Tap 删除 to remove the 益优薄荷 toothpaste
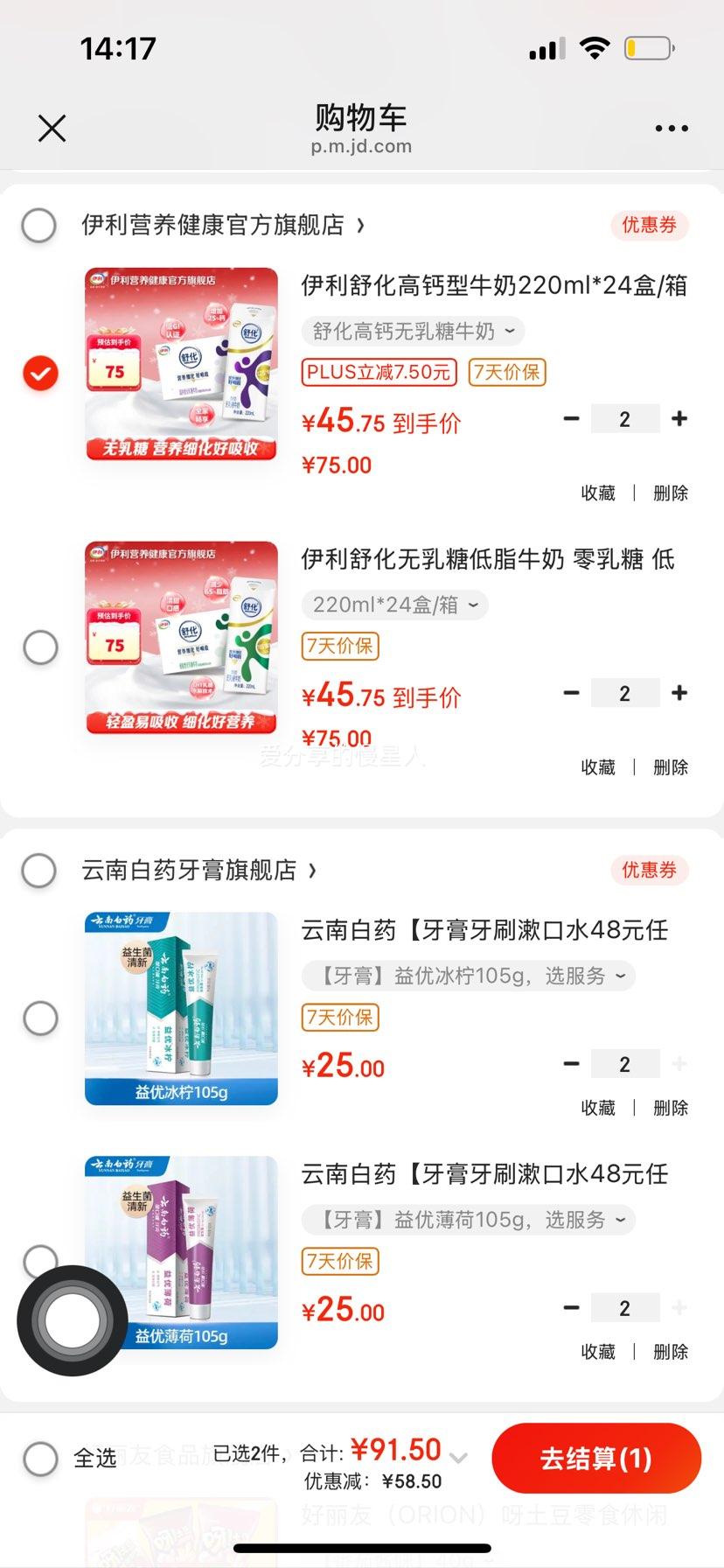The width and height of the screenshot is (724, 1568). [669, 1351]
